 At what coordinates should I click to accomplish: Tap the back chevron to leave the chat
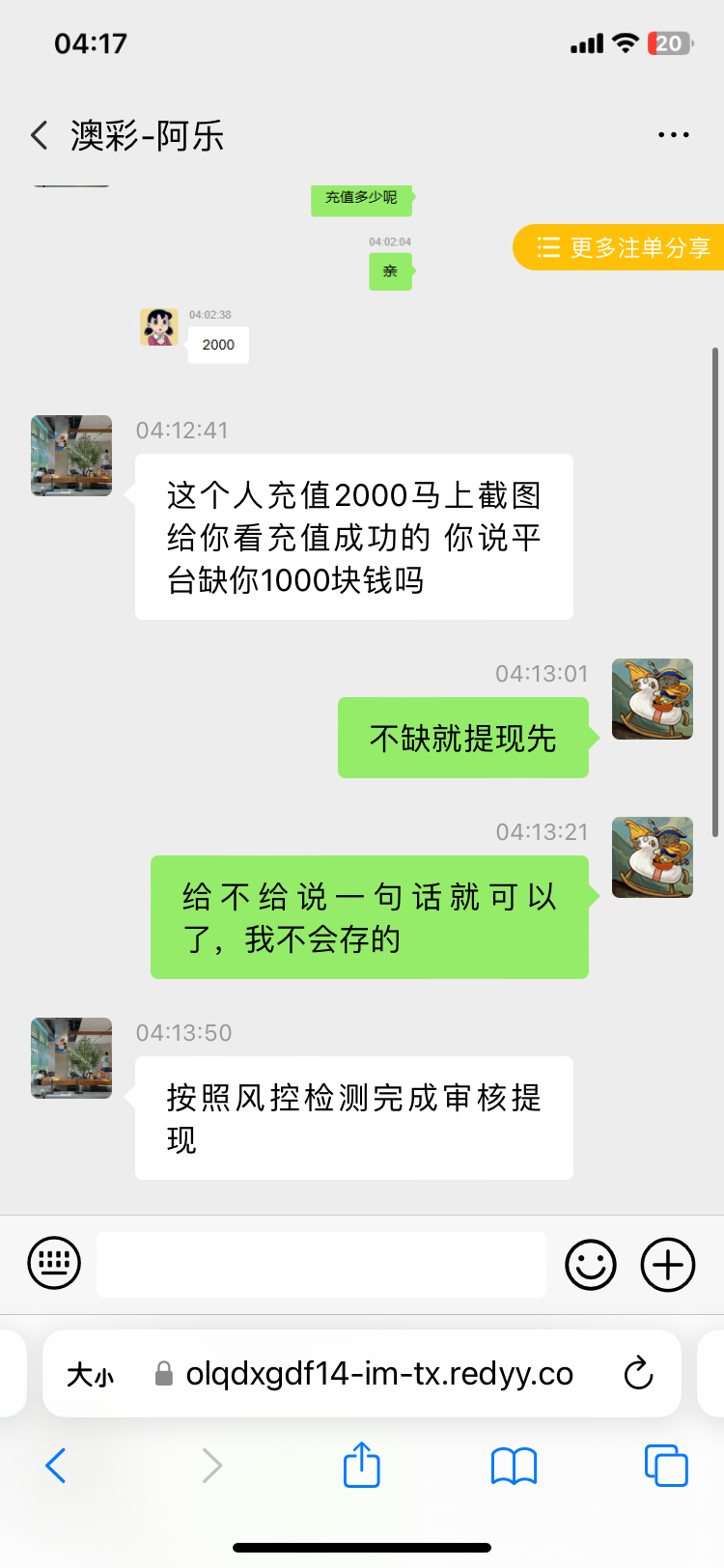(39, 135)
